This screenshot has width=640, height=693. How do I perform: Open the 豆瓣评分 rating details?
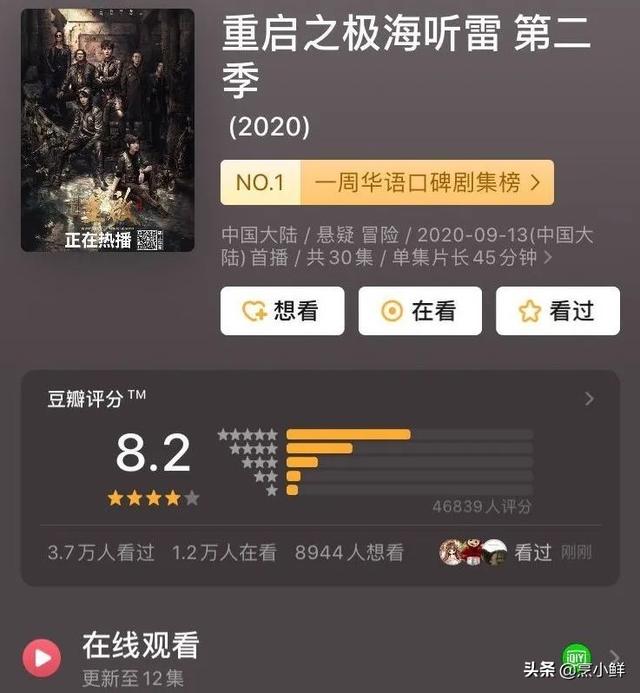click(x=589, y=399)
